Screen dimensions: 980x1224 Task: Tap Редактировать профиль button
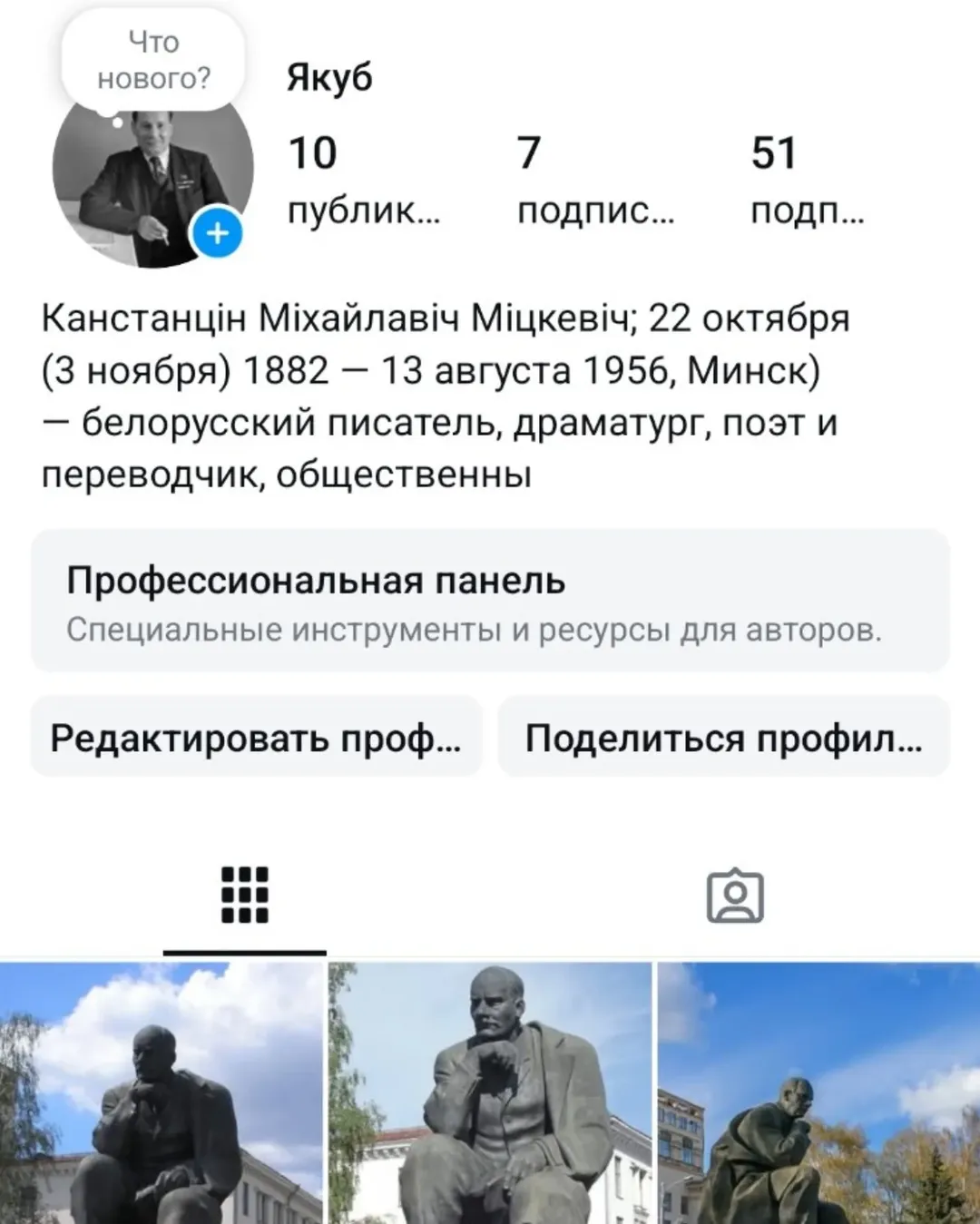coord(256,738)
